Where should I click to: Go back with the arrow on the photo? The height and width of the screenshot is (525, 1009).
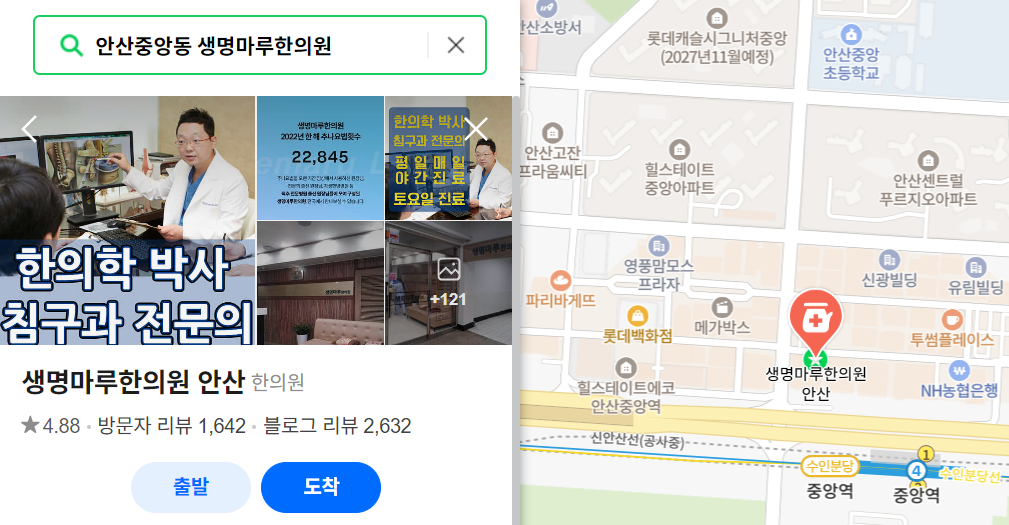click(29, 128)
